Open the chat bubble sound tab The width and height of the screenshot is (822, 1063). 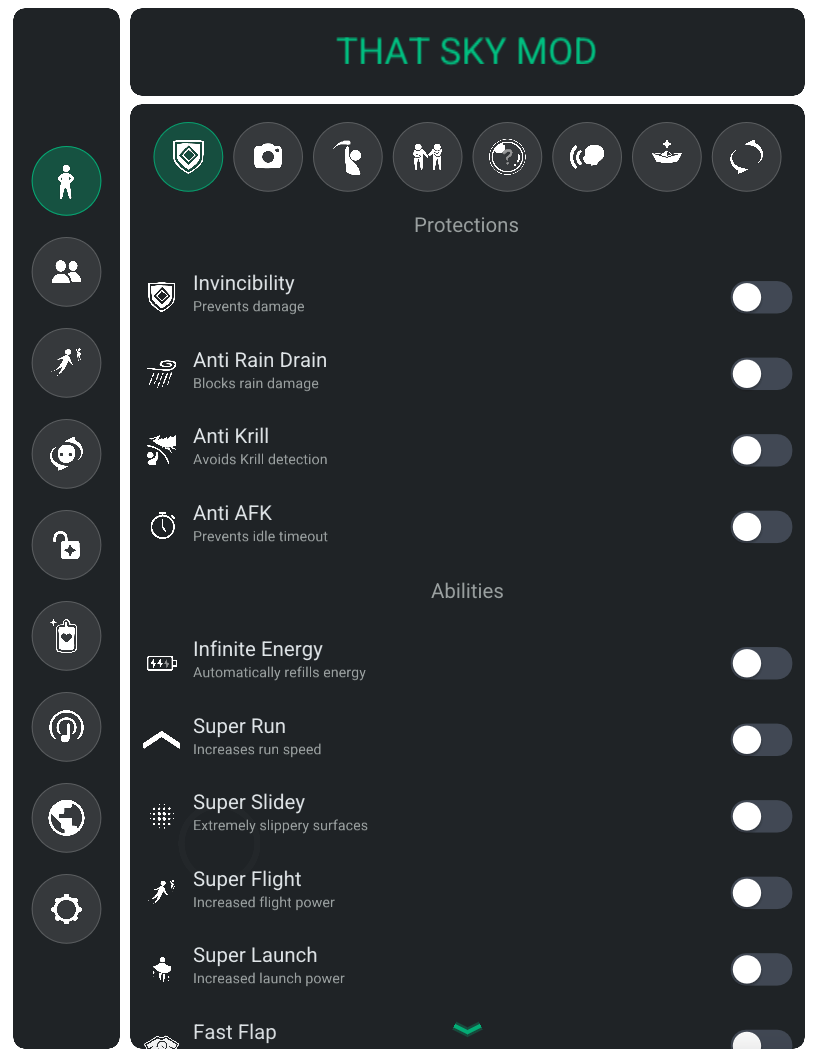coord(587,157)
